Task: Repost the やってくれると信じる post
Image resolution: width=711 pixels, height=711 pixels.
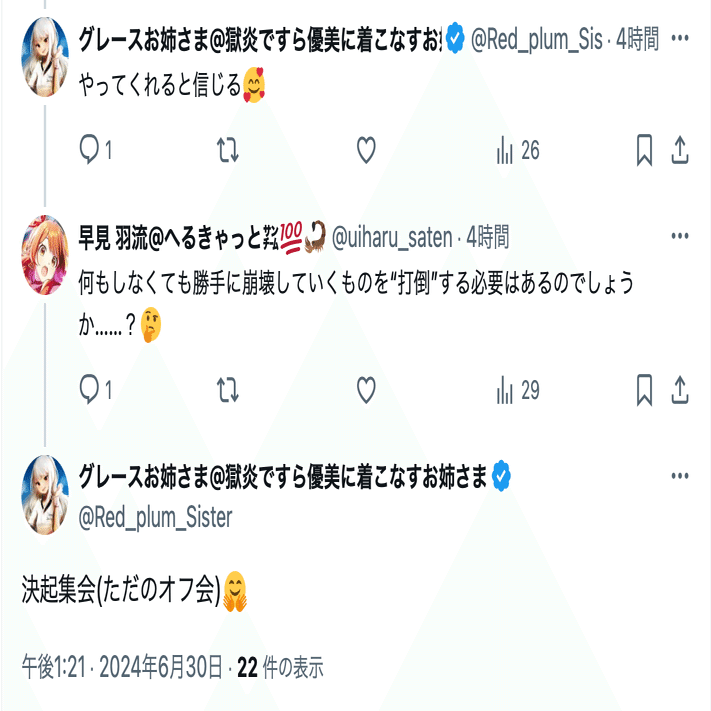Action: click(228, 150)
